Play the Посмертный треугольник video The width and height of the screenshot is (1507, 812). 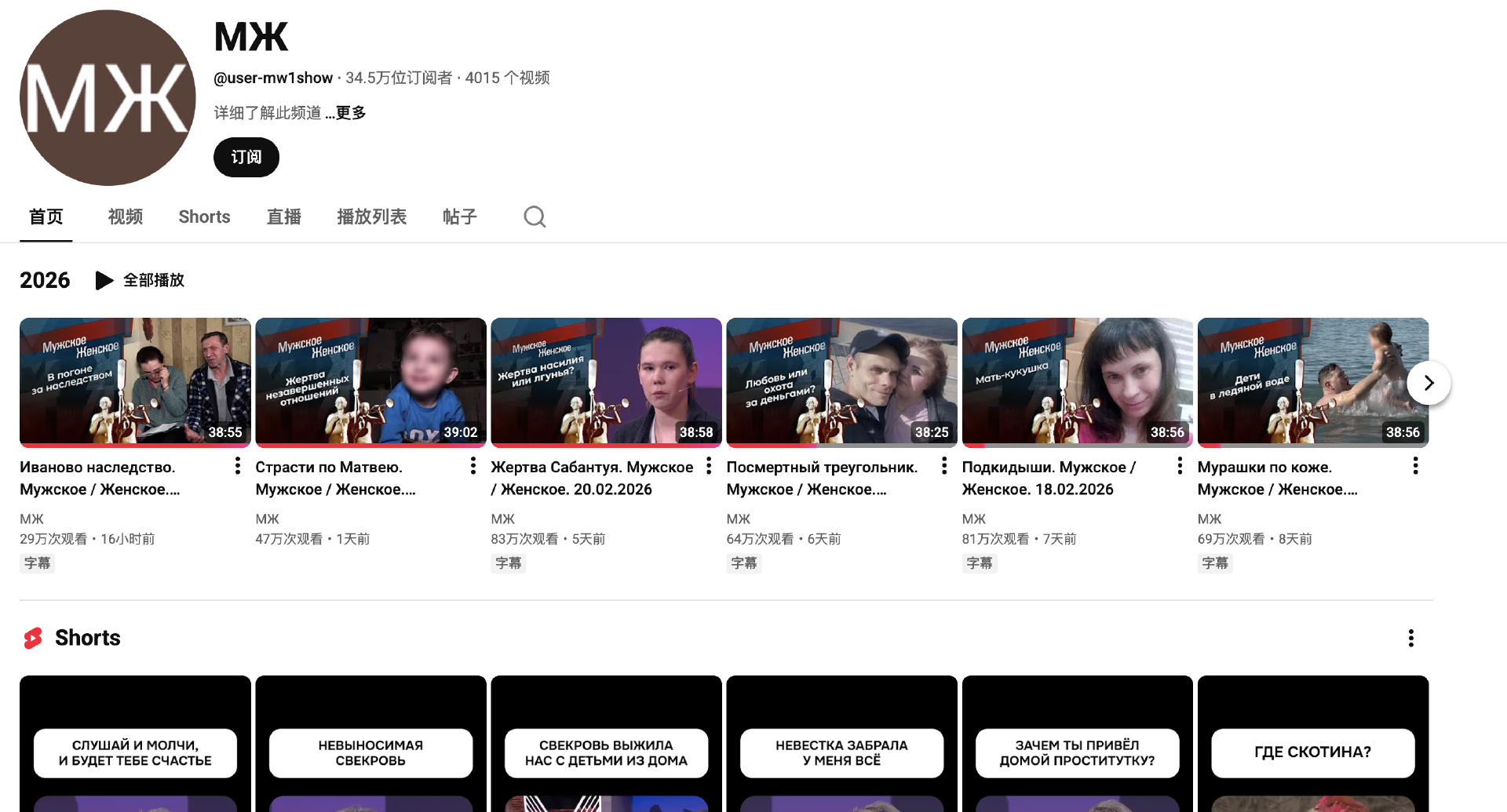point(841,382)
